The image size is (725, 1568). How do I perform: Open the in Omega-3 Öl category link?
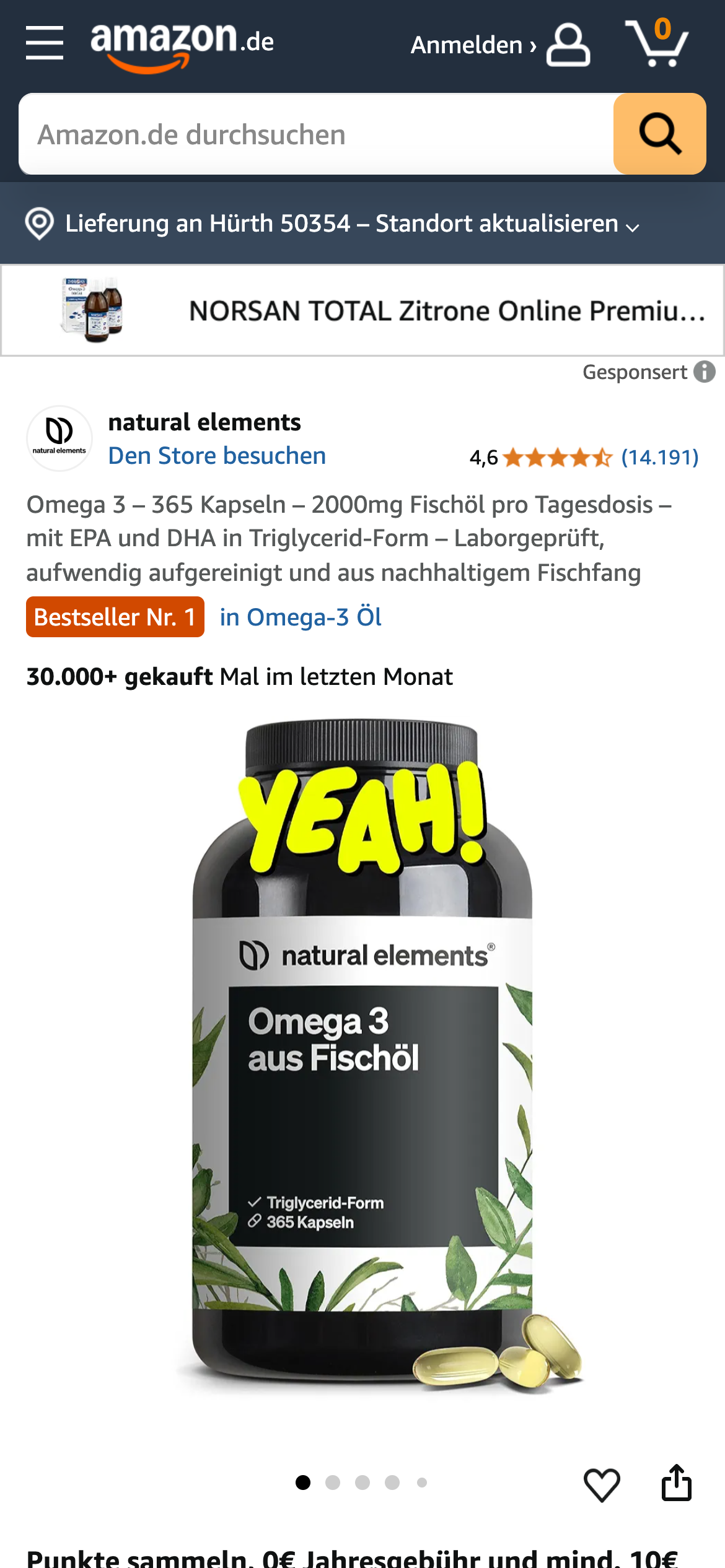300,617
